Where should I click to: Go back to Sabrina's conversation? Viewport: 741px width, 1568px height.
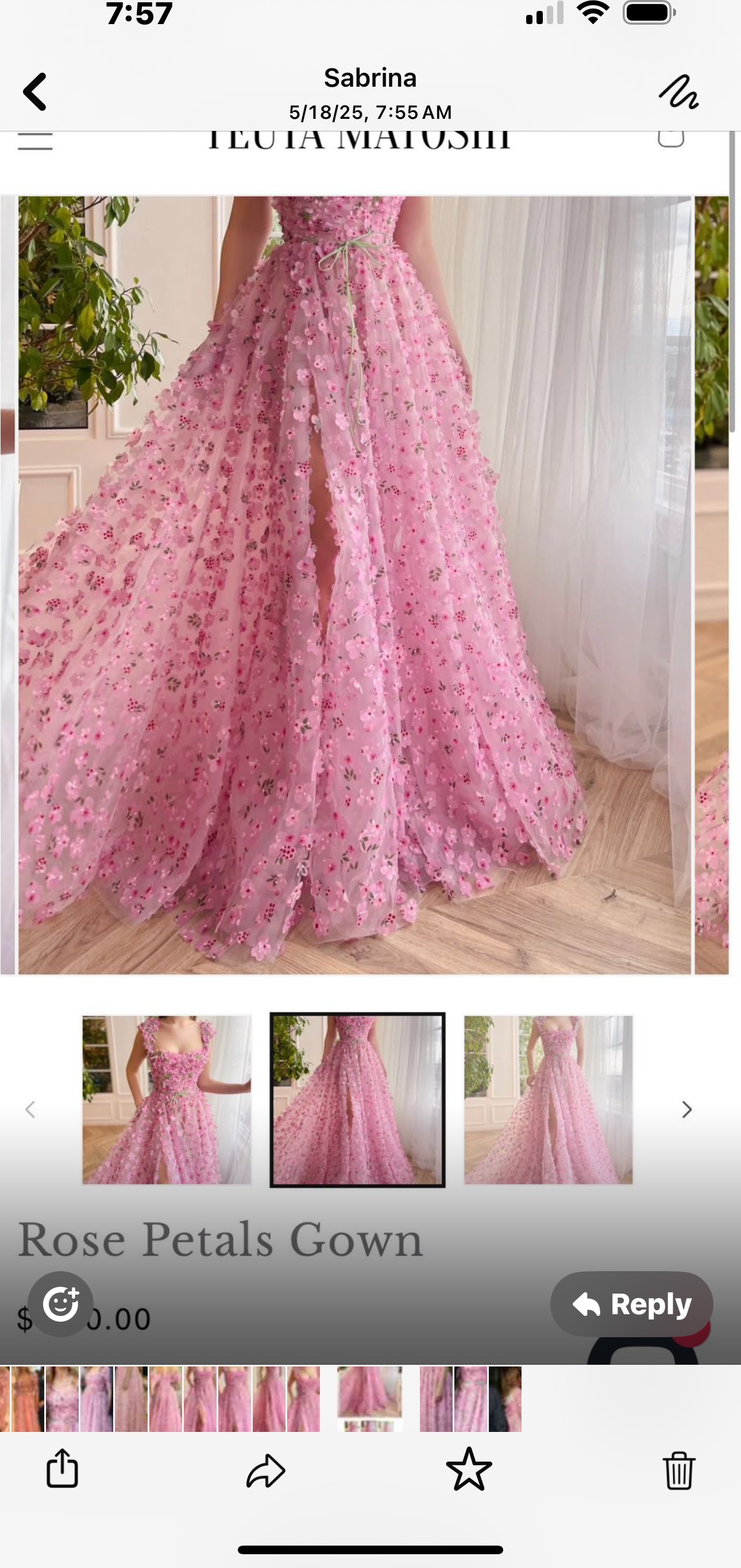(x=34, y=92)
